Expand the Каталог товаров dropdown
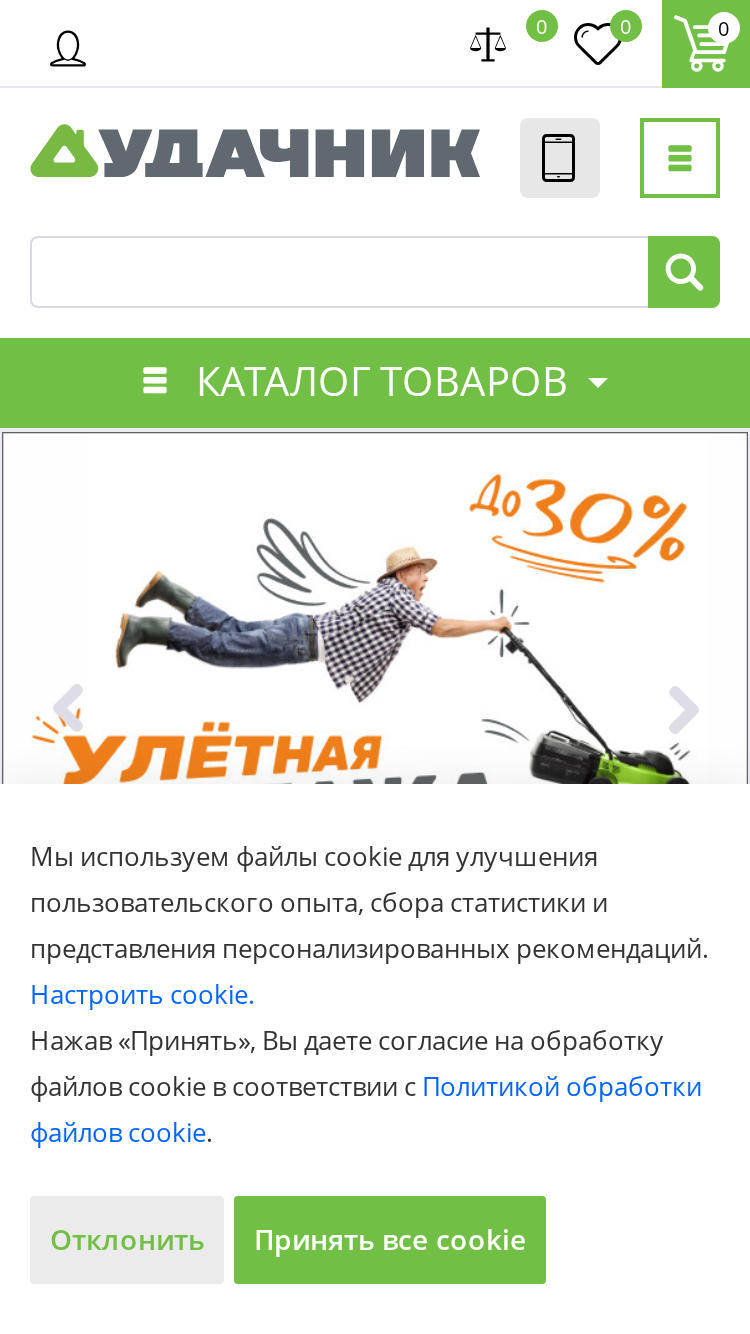This screenshot has height=1334, width=750. [x=375, y=382]
